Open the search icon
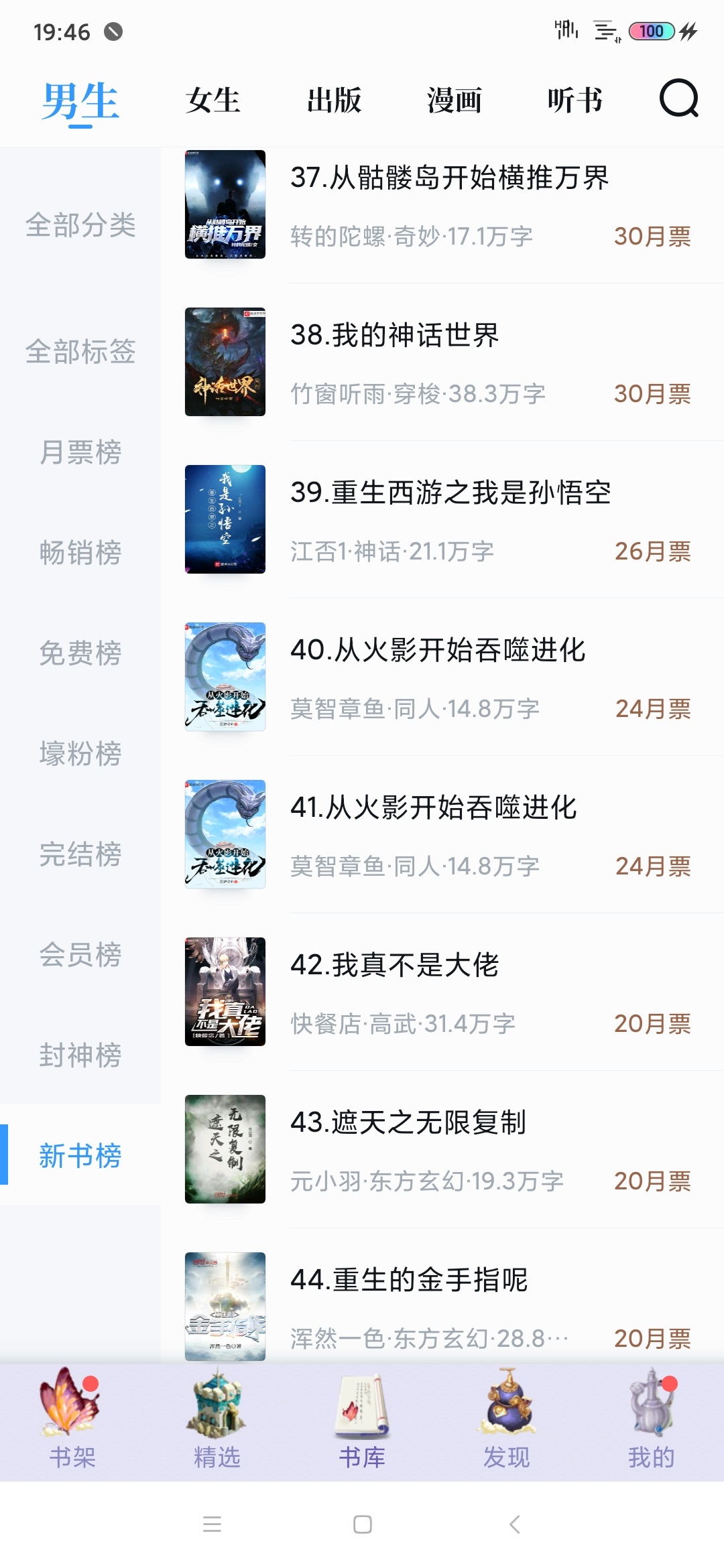 point(678,99)
